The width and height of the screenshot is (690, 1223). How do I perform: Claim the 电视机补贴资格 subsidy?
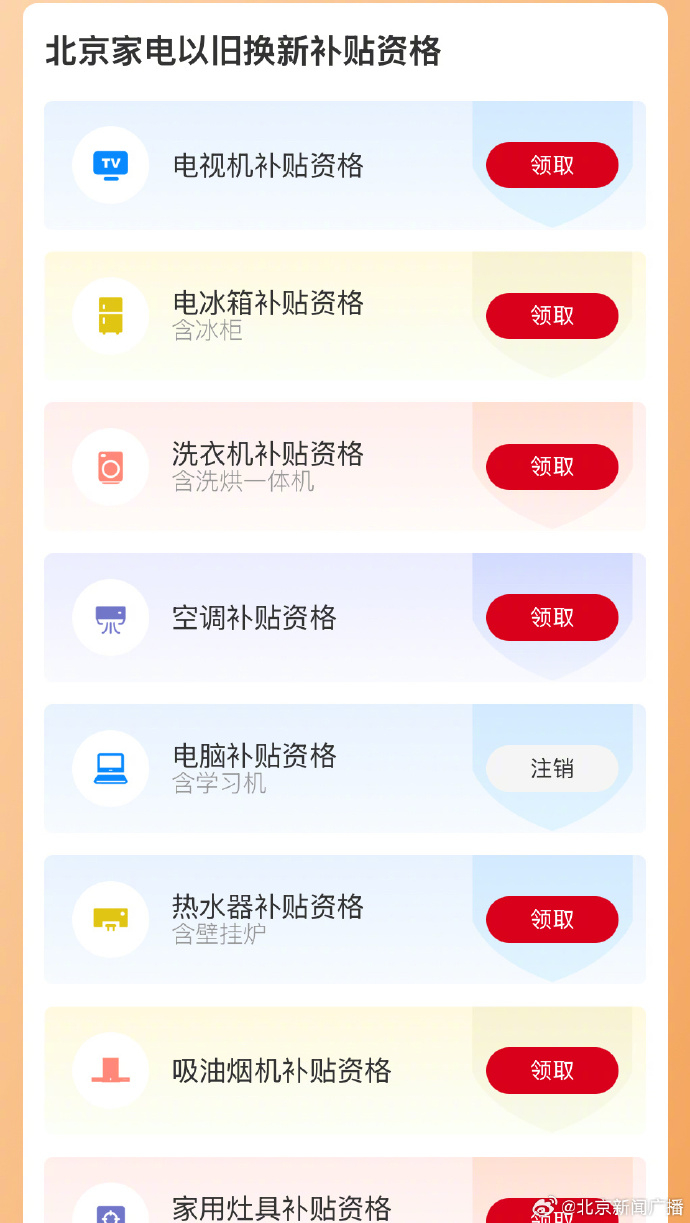click(552, 165)
